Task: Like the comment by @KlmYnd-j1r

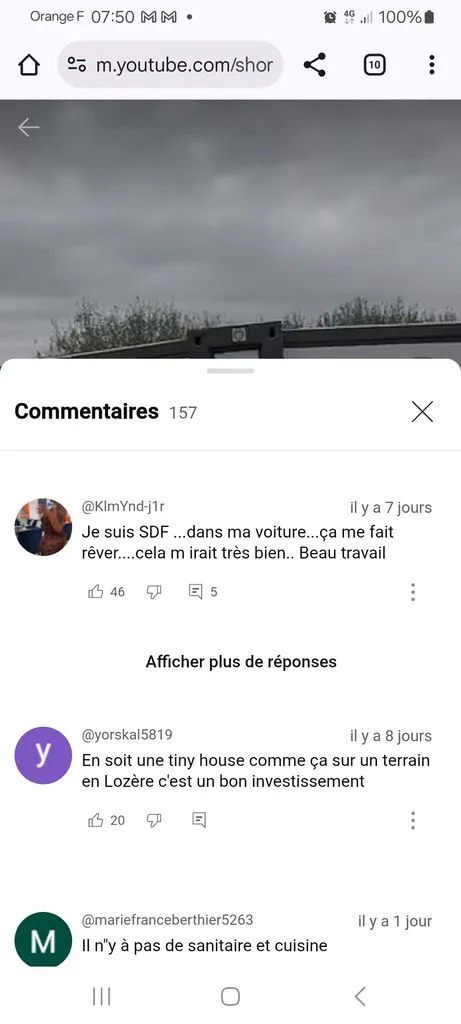Action: pyautogui.click(x=96, y=592)
